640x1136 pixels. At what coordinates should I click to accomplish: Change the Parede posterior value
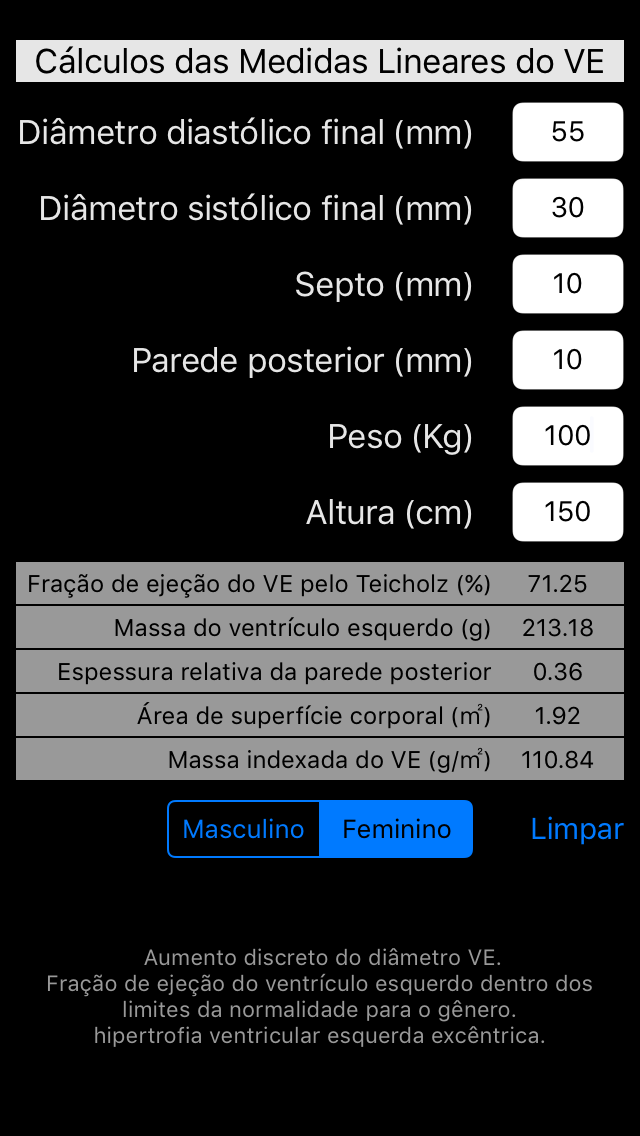pos(567,360)
